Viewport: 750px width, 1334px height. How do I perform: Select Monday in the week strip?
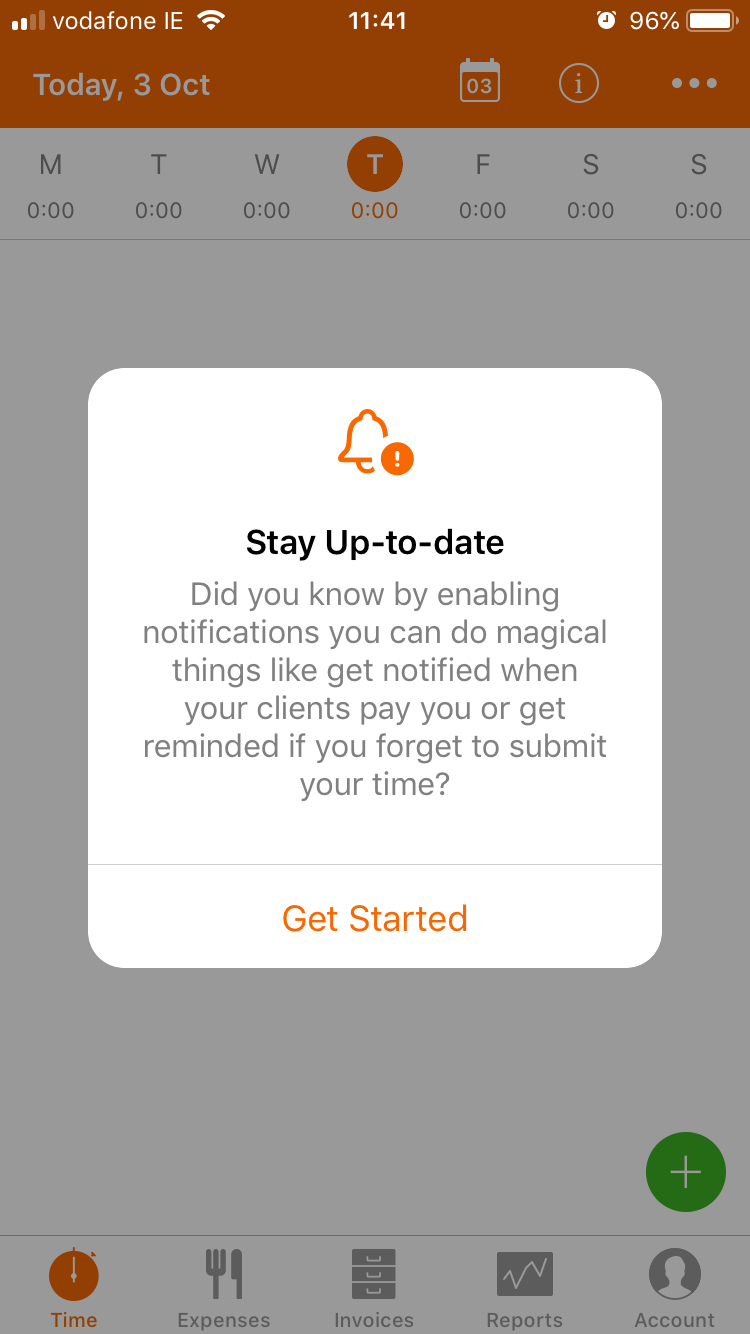click(x=50, y=183)
